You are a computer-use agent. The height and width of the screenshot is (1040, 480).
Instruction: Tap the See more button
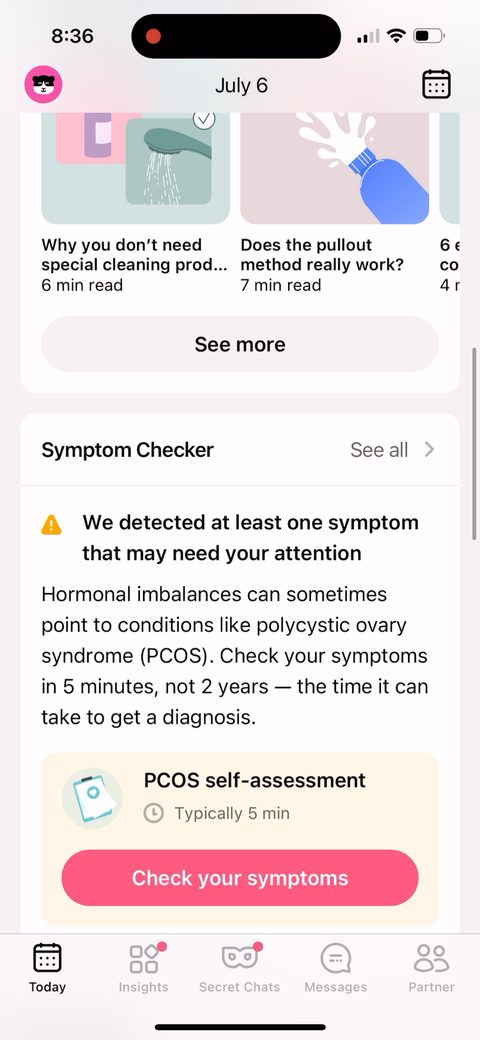tap(240, 344)
